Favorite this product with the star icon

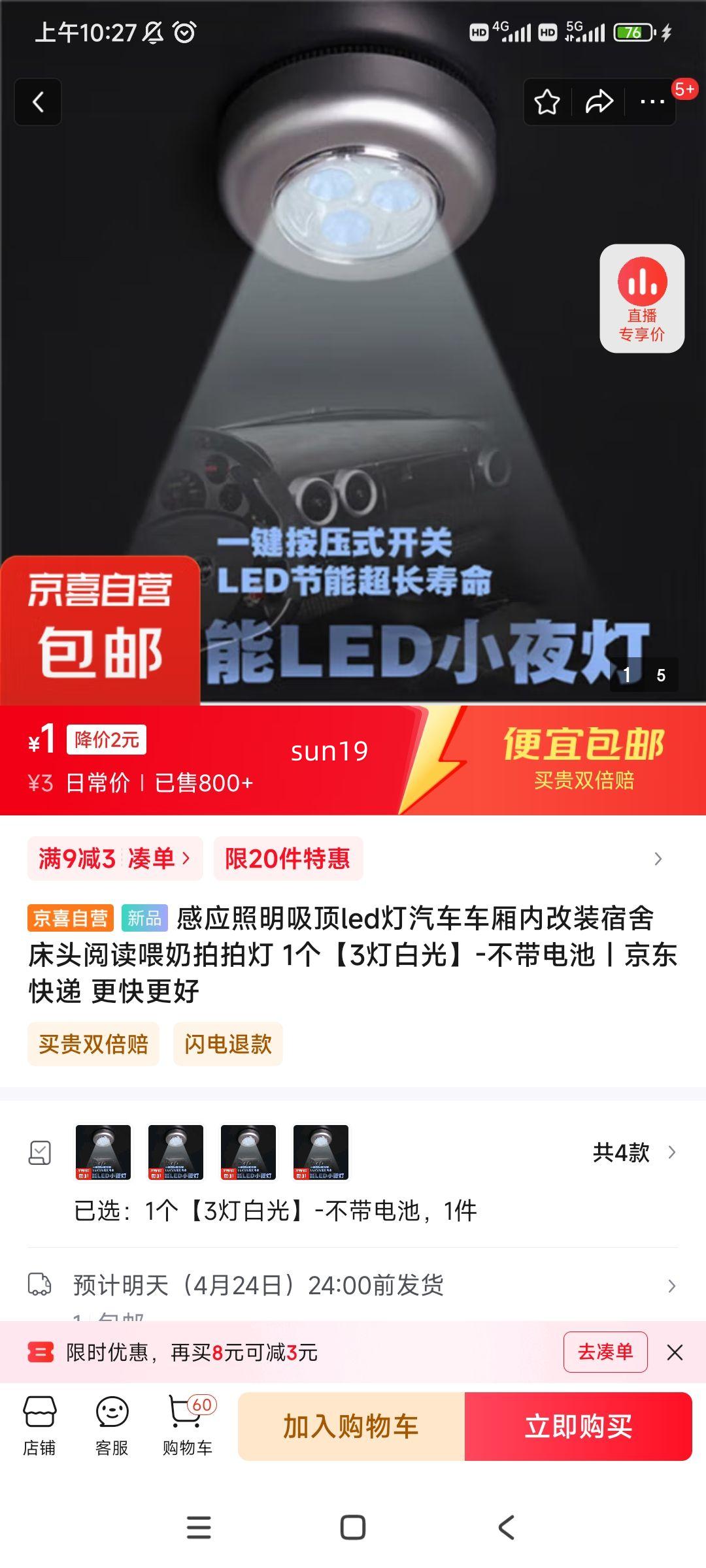point(547,101)
